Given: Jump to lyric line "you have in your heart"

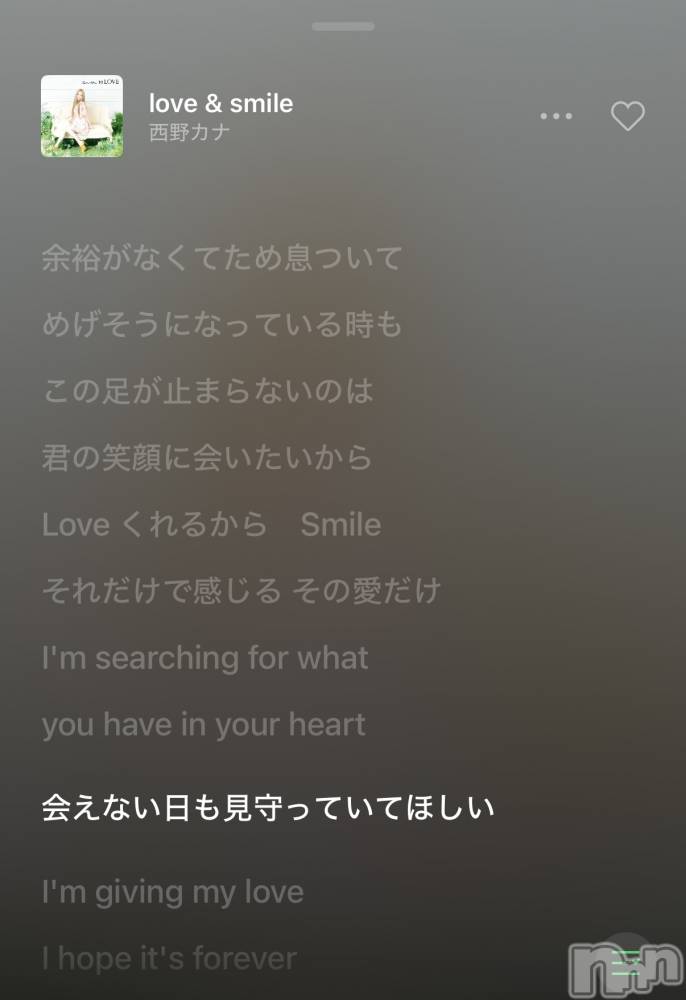Looking at the screenshot, I should [204, 725].
